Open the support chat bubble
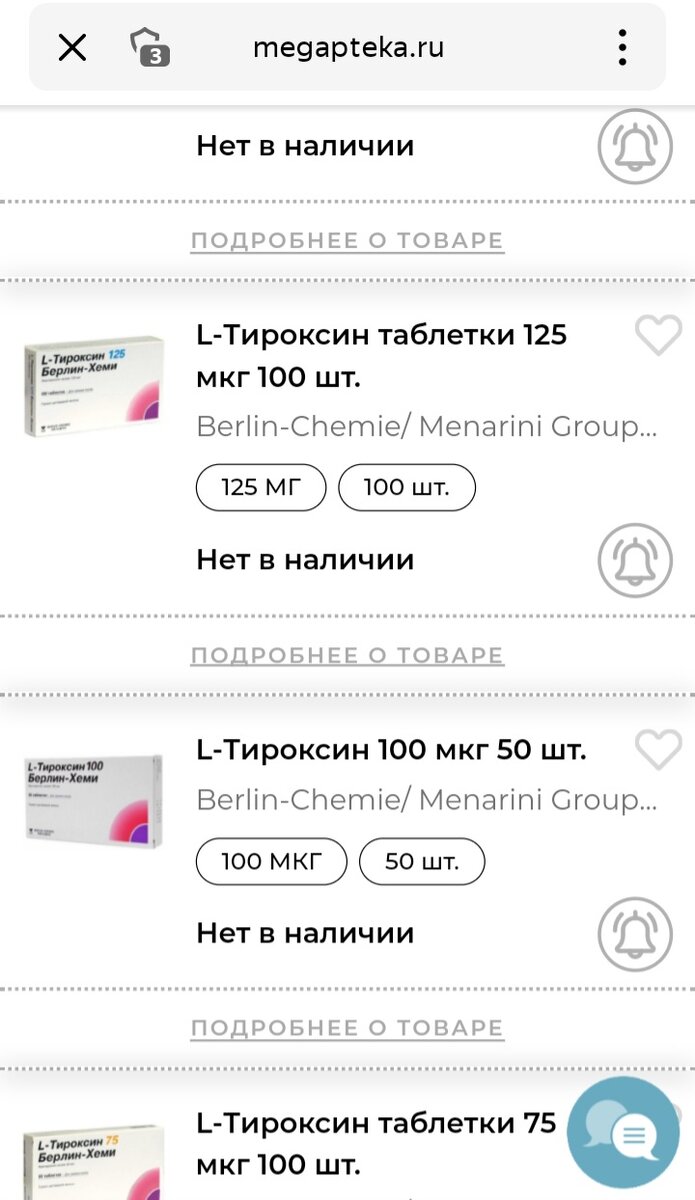The image size is (695, 1200). [623, 1133]
